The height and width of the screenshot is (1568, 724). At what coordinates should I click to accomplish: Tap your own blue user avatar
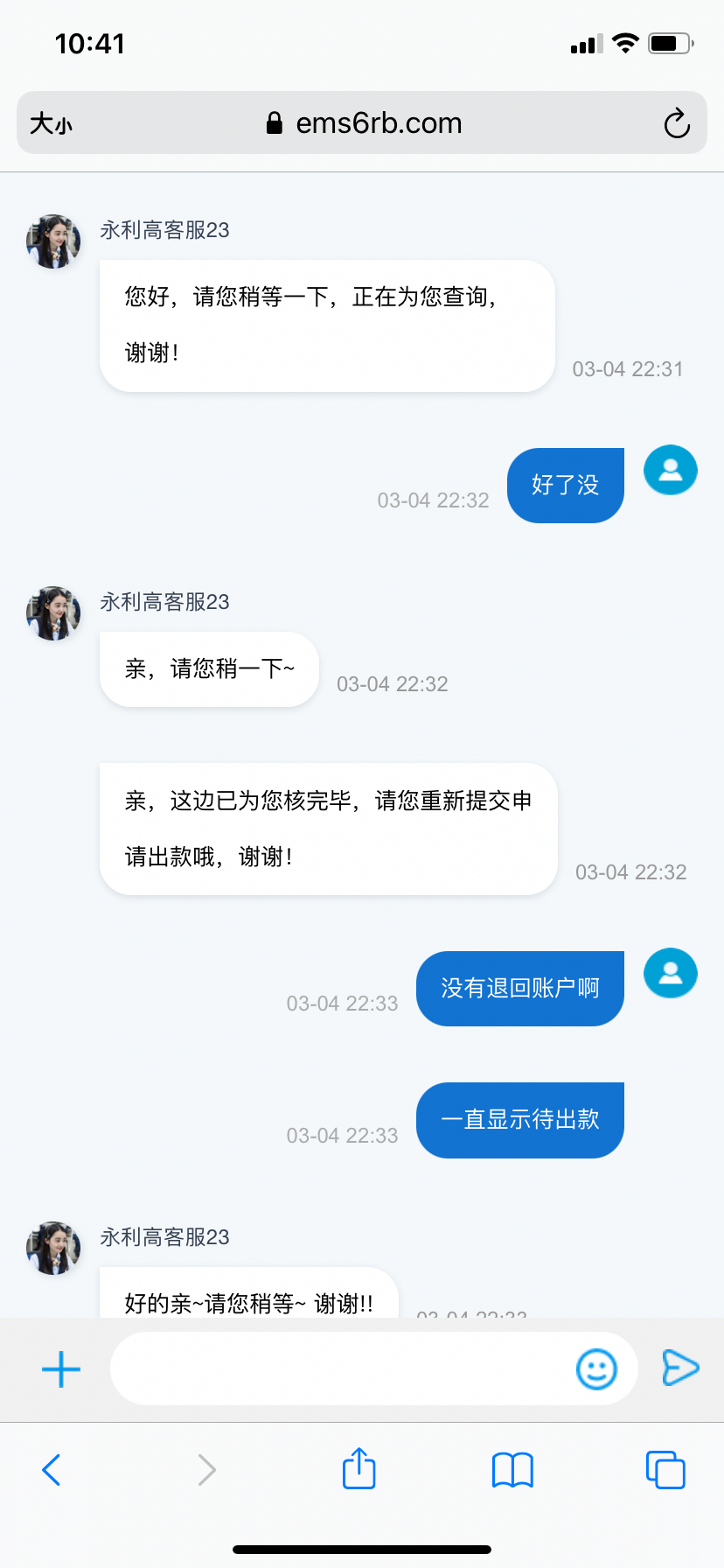click(670, 470)
